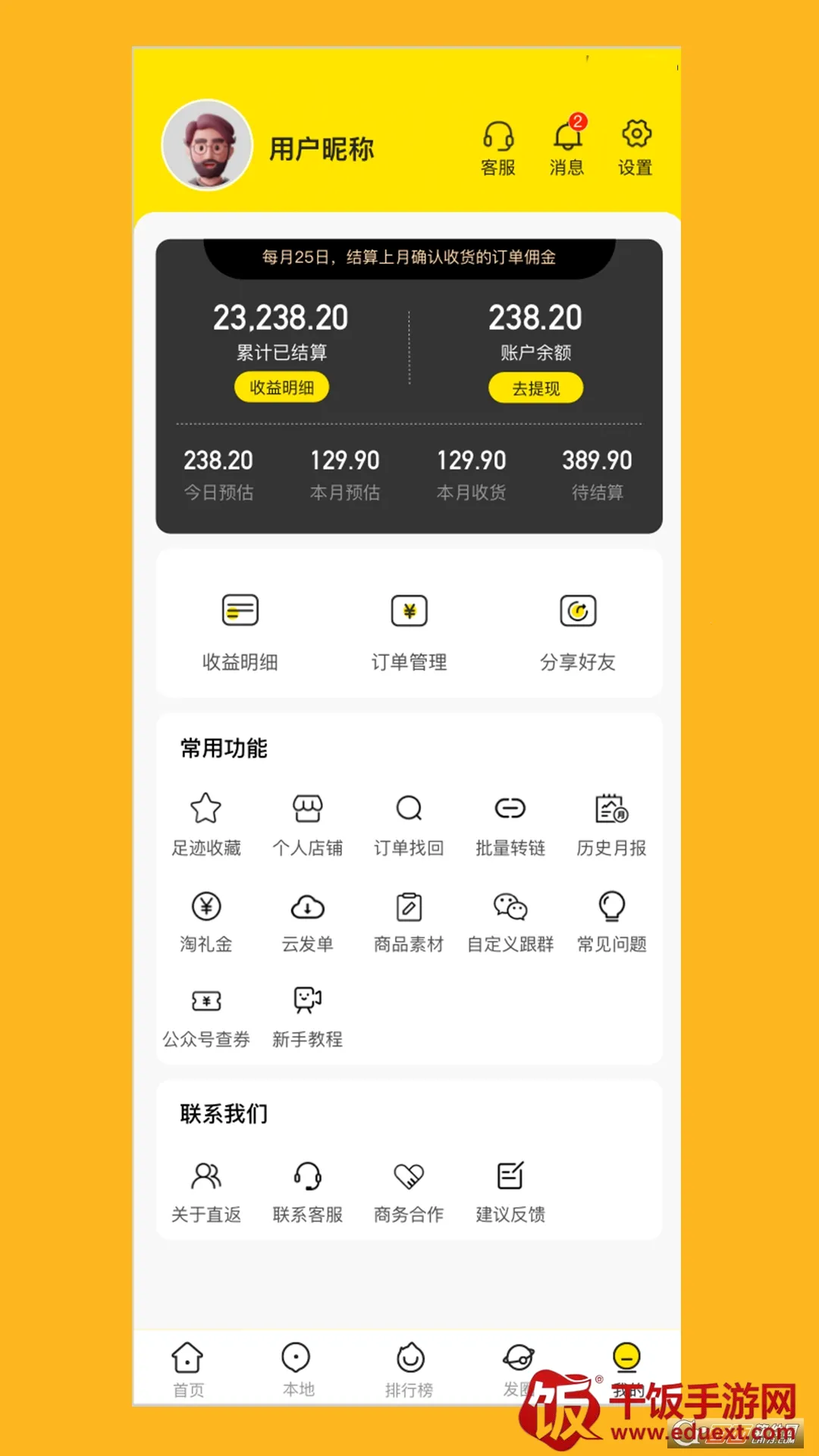
Task: Tap the user avatar
Action: (x=207, y=146)
